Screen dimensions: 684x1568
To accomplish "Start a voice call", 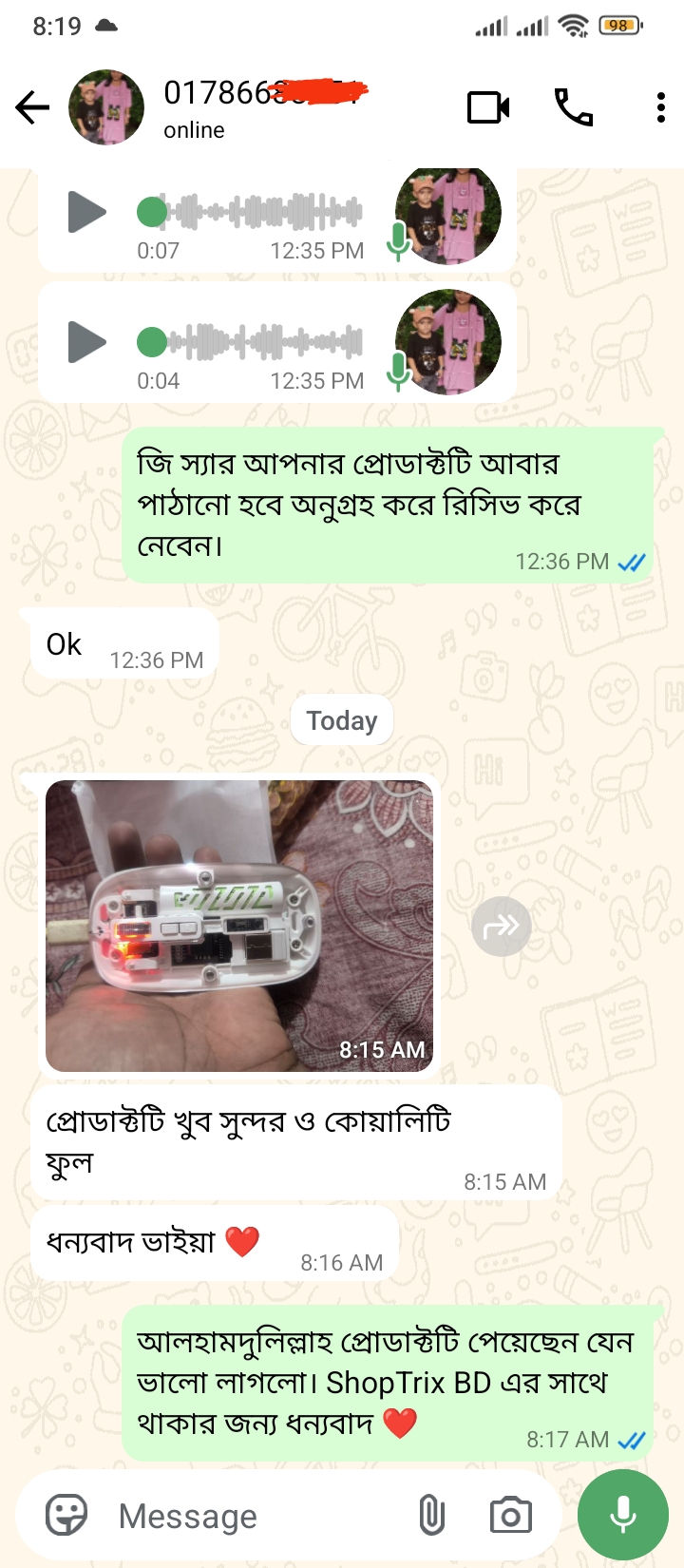I will pos(574,107).
